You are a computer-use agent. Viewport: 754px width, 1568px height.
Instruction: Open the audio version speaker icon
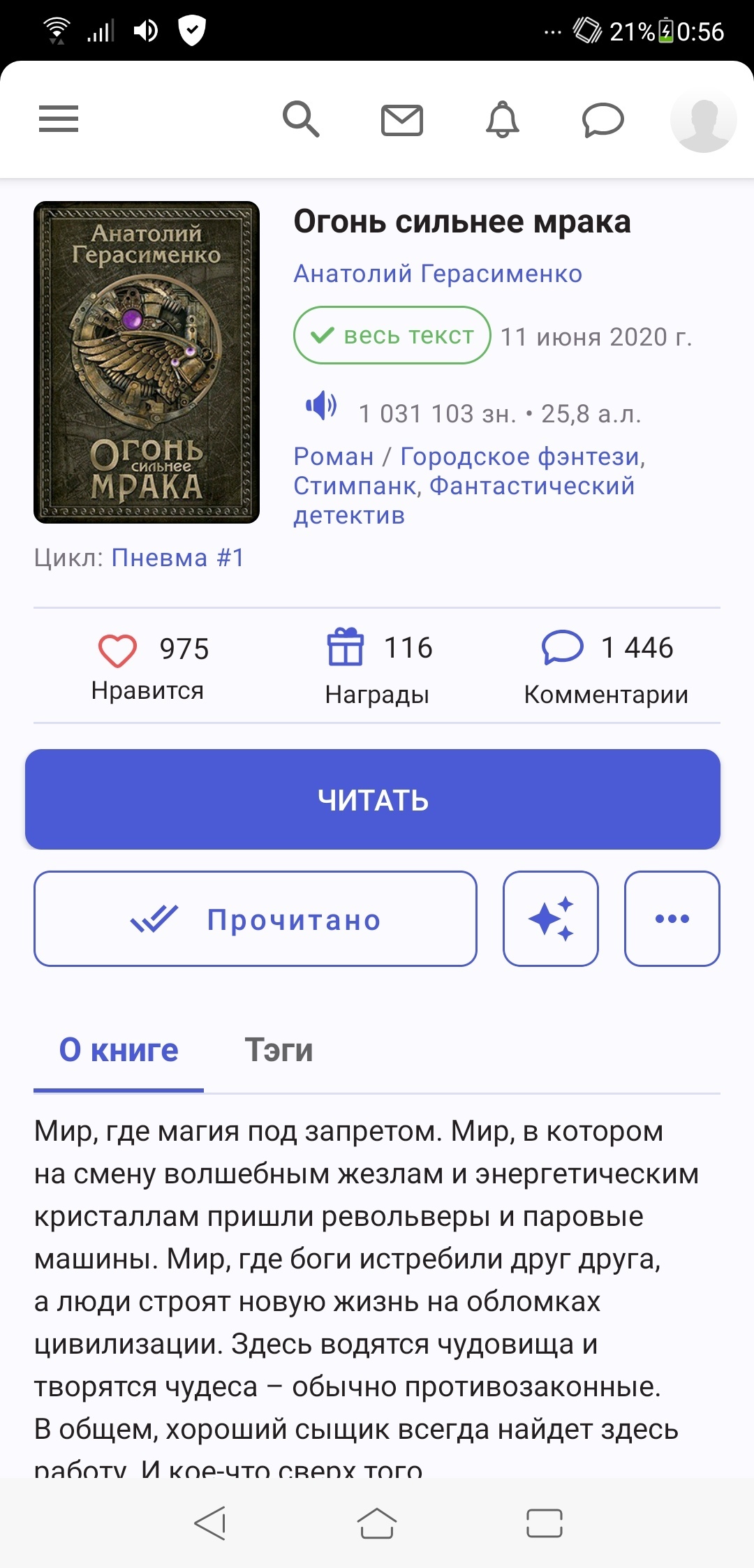[x=321, y=406]
